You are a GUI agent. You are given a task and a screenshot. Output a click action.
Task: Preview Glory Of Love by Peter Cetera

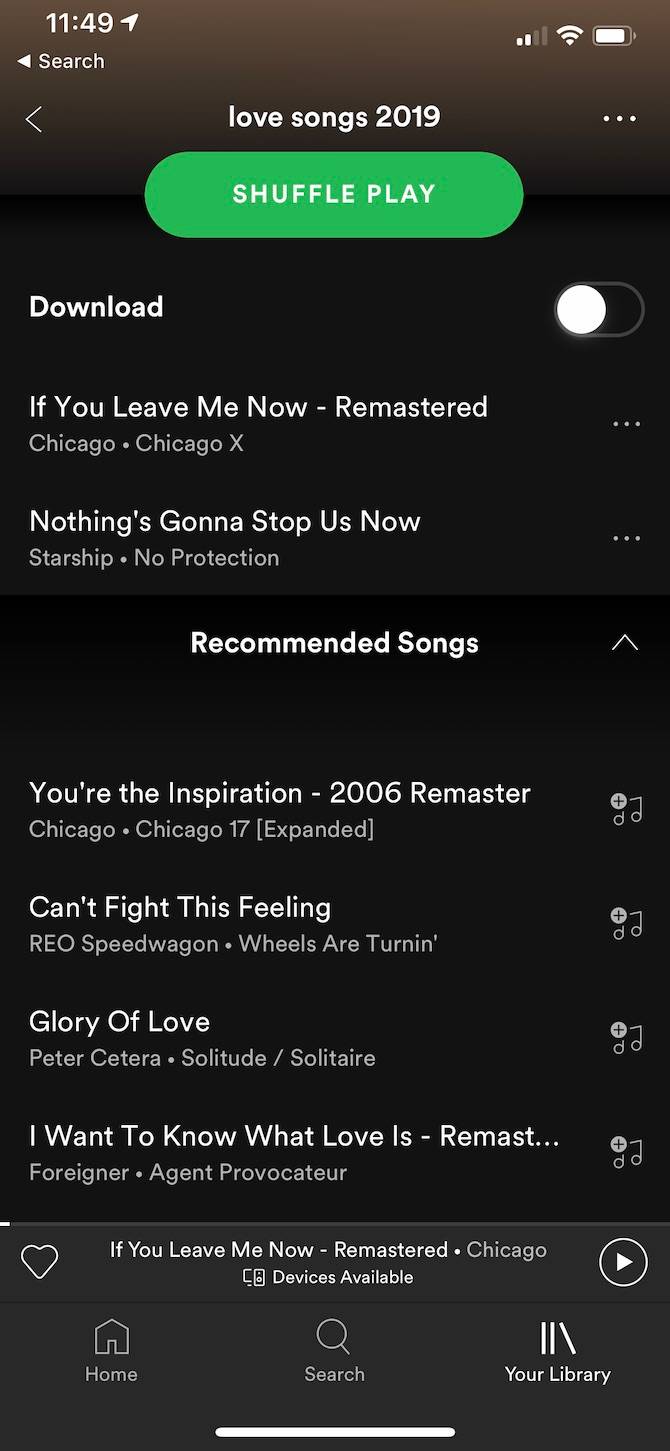(202, 1037)
